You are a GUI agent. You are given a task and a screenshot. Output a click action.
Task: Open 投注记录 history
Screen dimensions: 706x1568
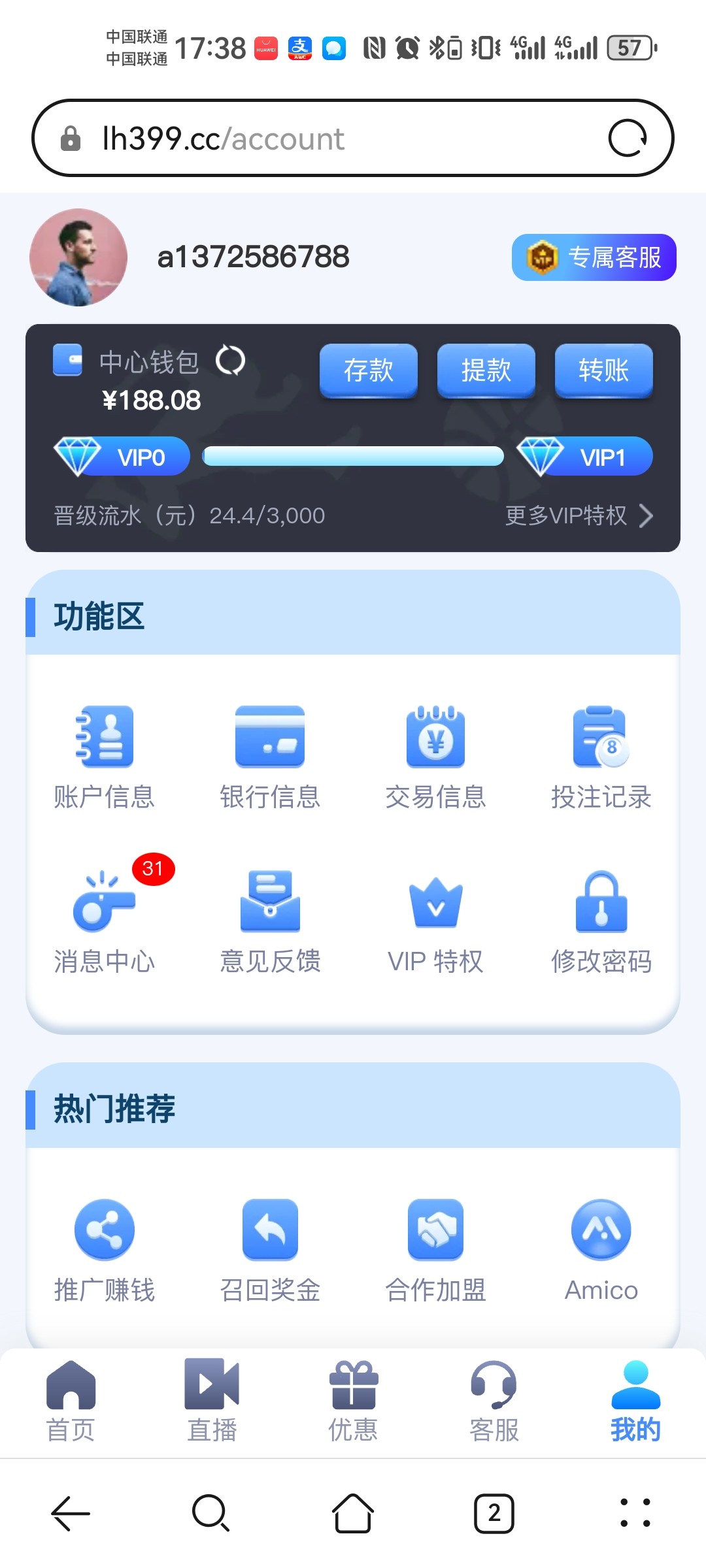(x=601, y=757)
